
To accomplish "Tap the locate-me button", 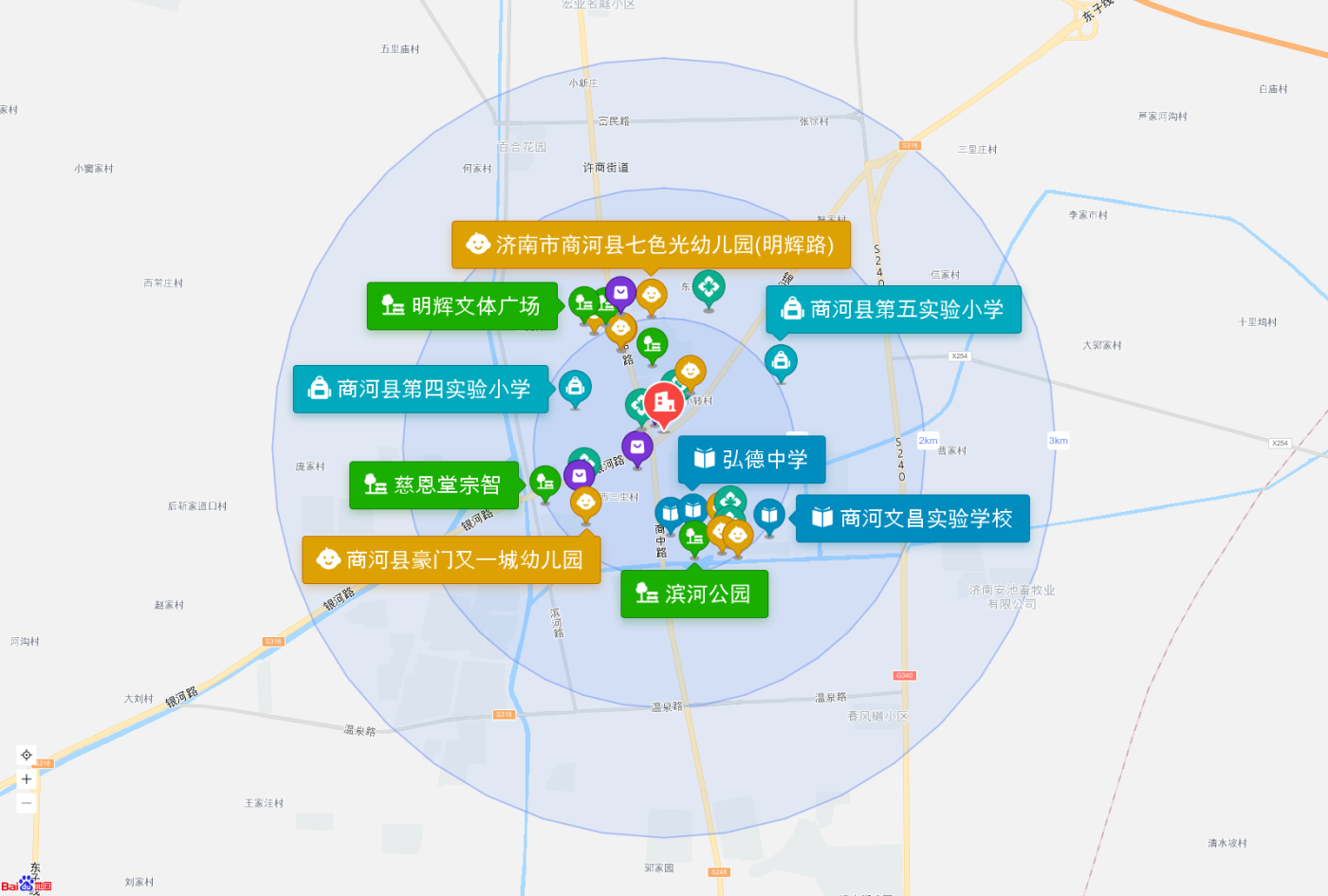I will click(x=27, y=756).
